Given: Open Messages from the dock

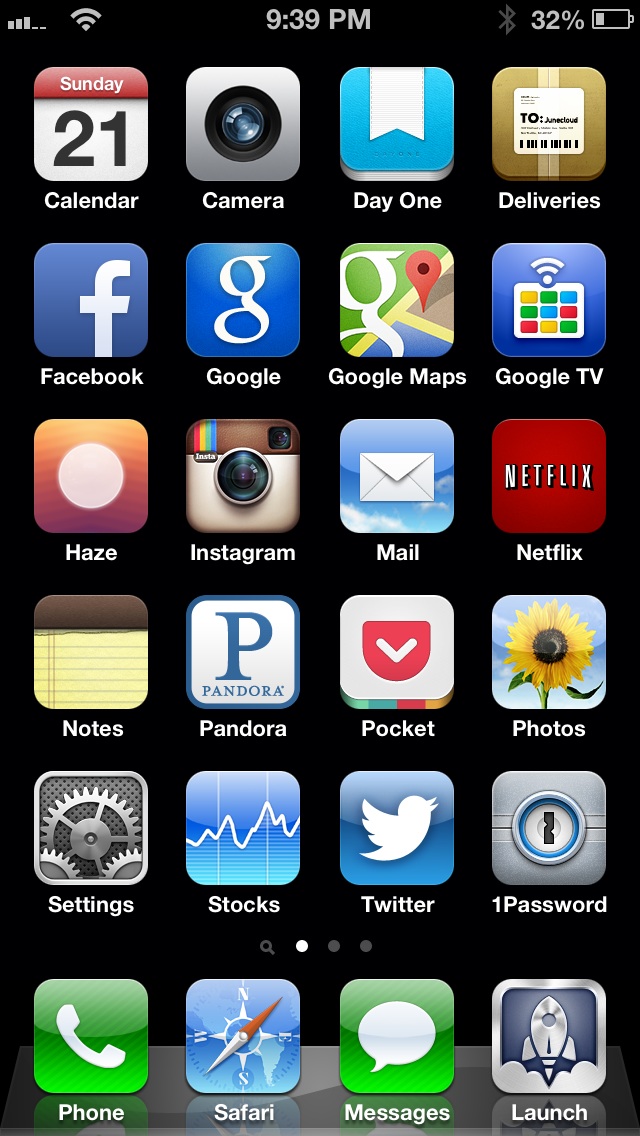Looking at the screenshot, I should click(x=396, y=1036).
